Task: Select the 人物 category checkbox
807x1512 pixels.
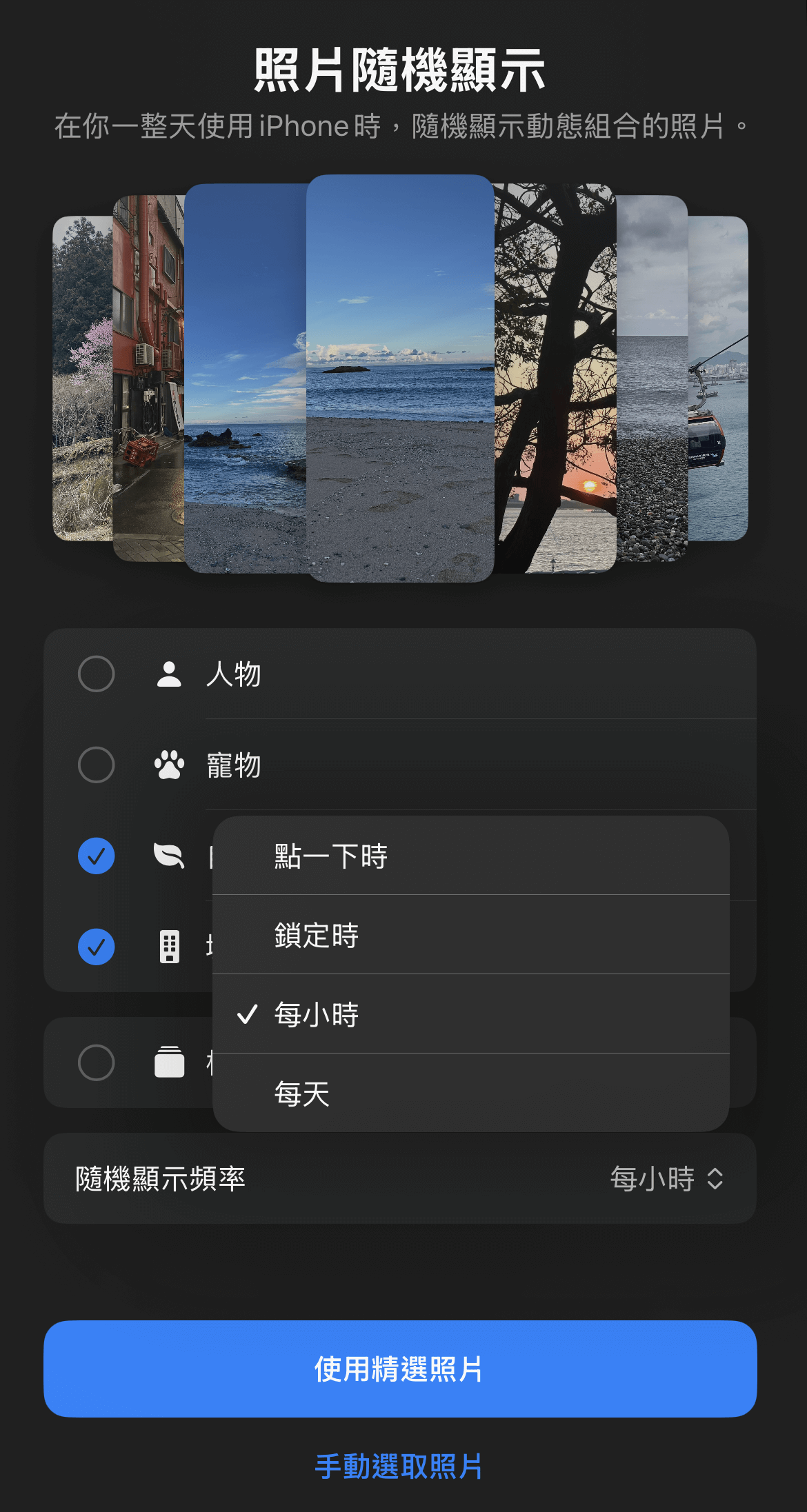Action: click(97, 674)
